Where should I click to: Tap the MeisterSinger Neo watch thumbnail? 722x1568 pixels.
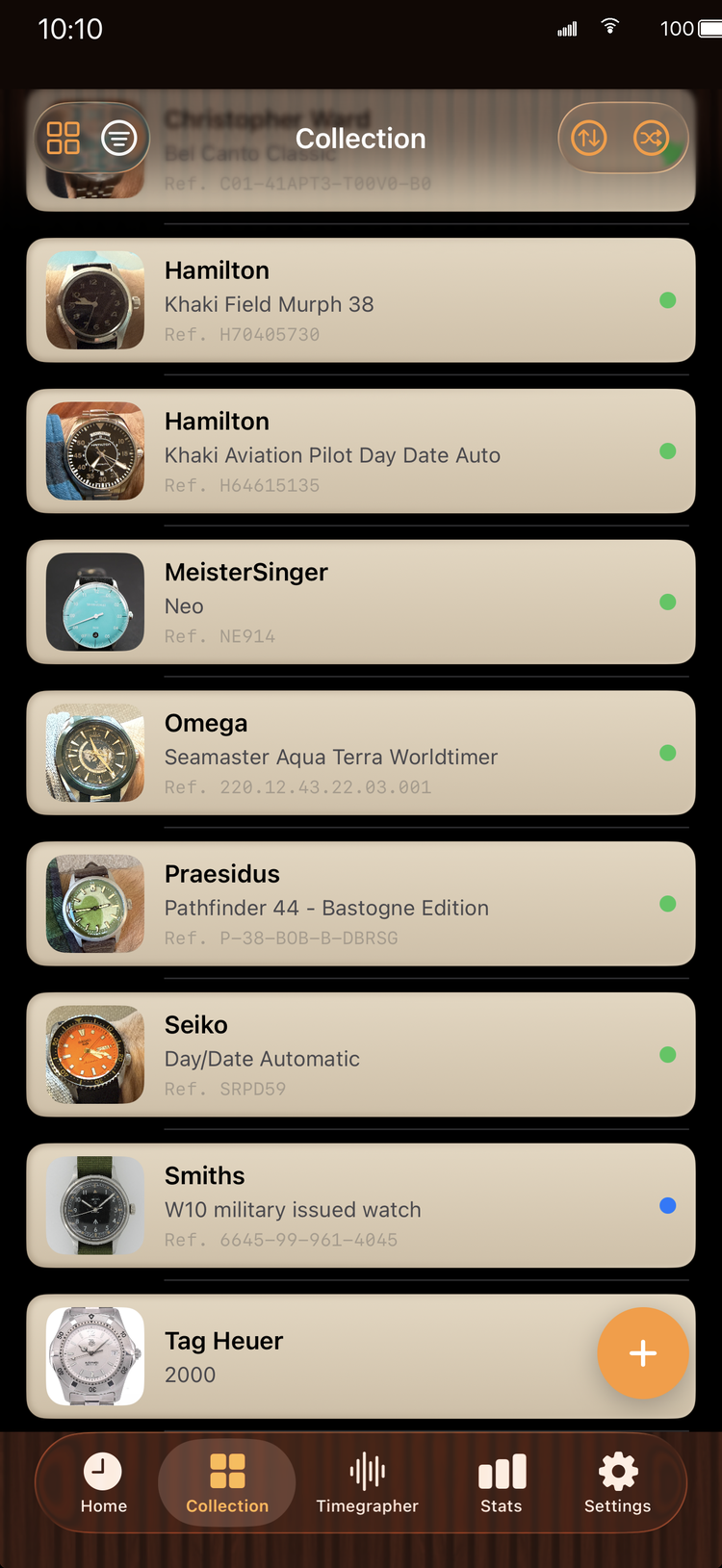point(95,602)
